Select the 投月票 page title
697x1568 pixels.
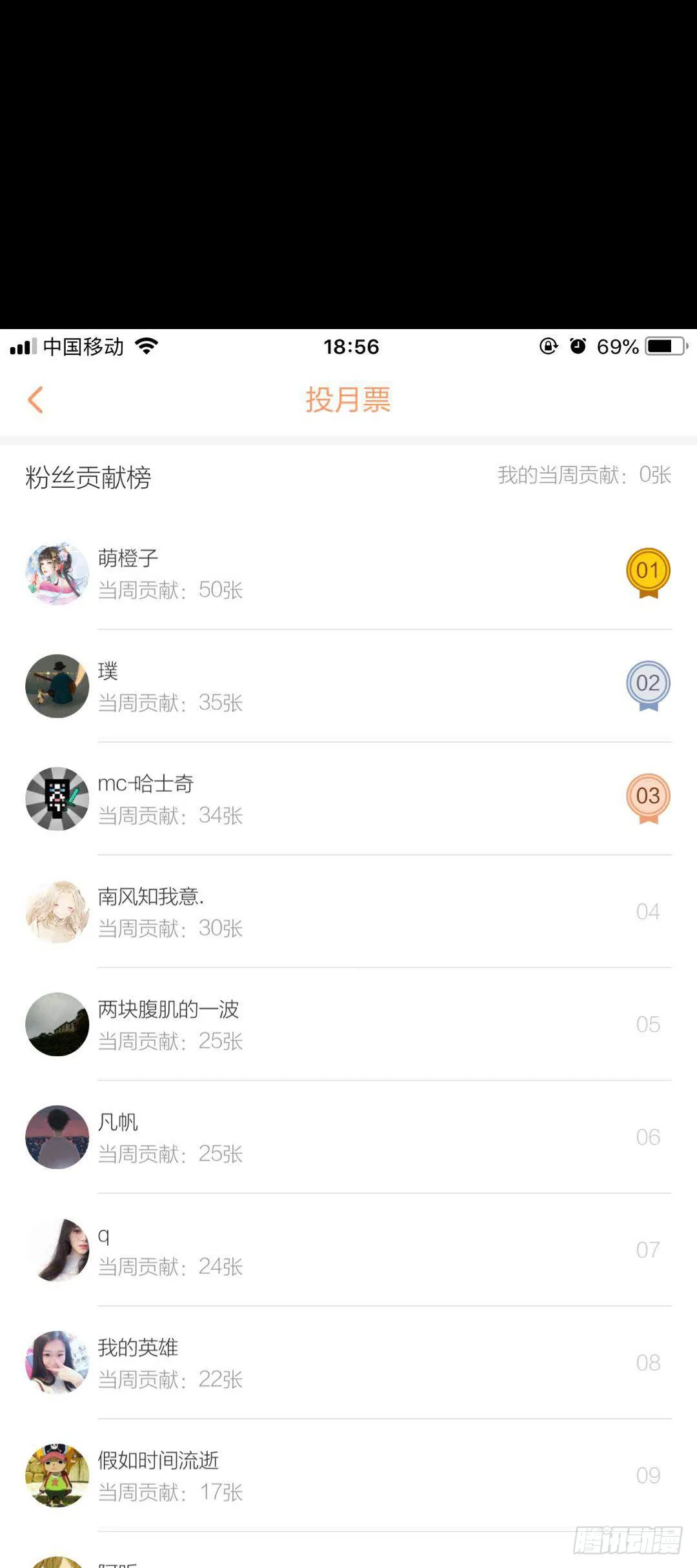coord(348,400)
